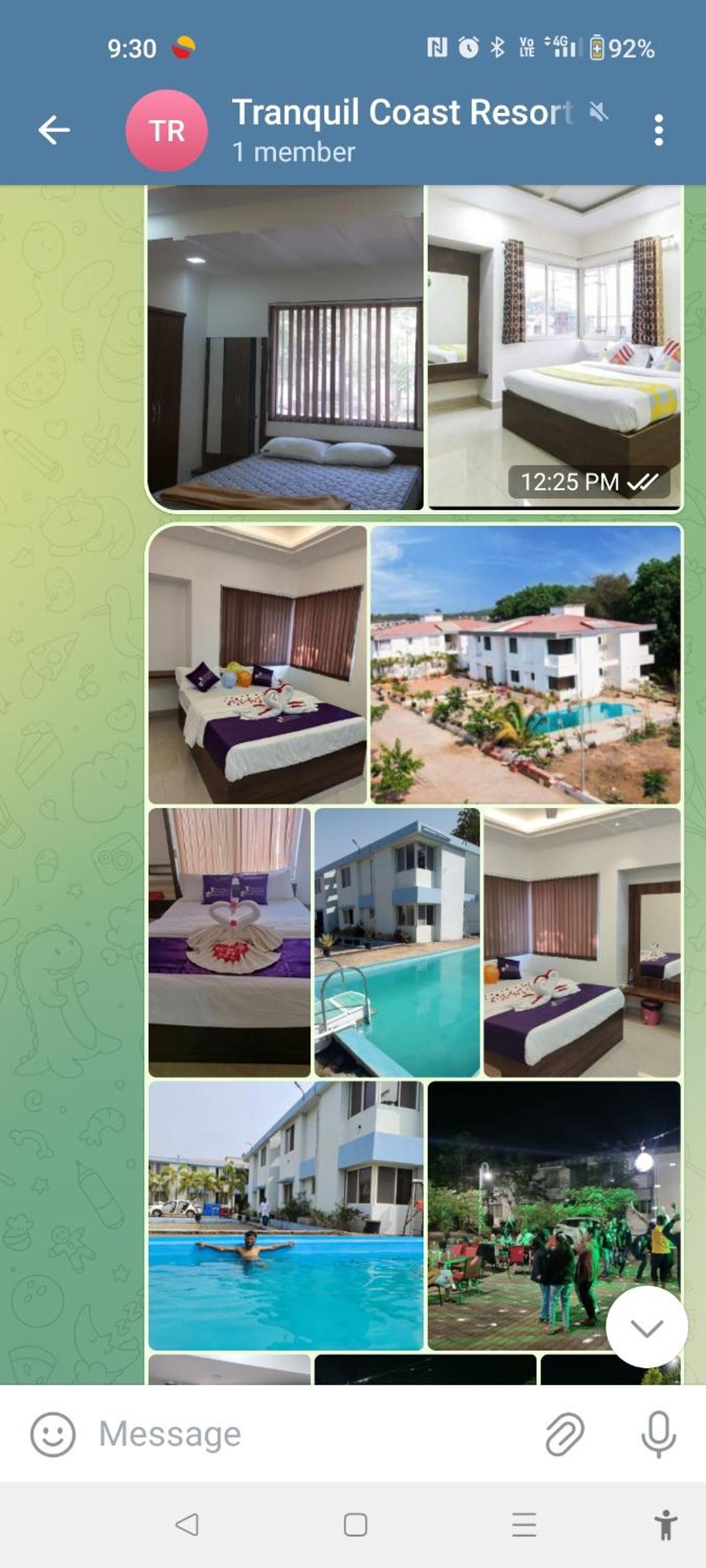View the photo of man swimming
This screenshot has width=706, height=1568.
point(286,1215)
